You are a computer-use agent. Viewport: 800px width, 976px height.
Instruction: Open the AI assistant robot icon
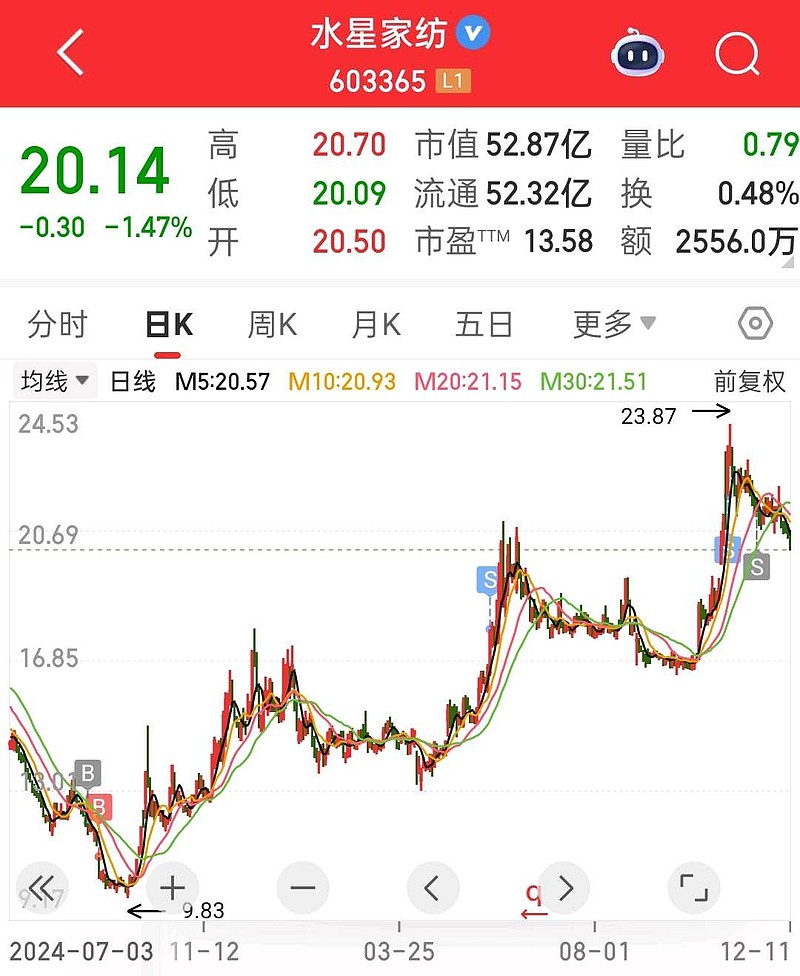[x=636, y=54]
